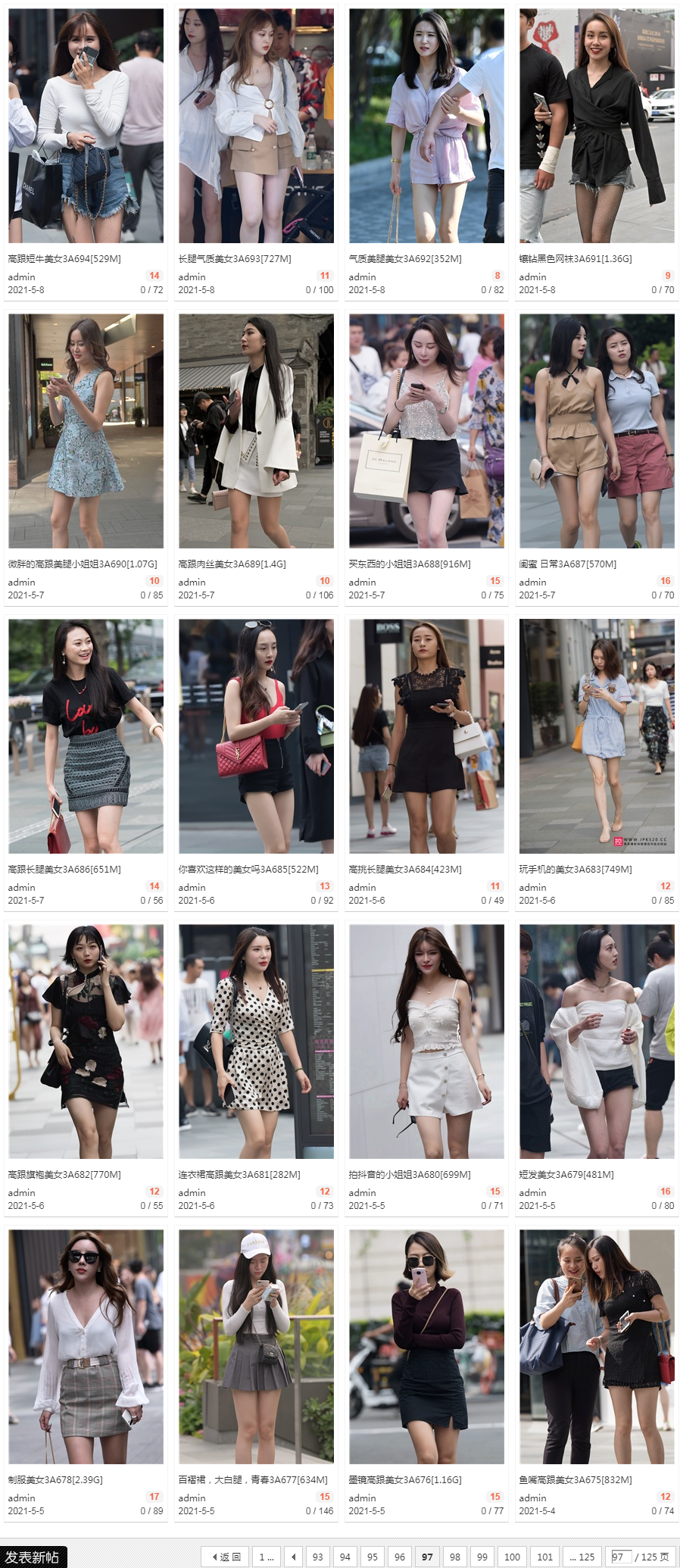Jump to first page via '1 ...'
Viewport: 680px width, 1568px height.
point(266,1557)
